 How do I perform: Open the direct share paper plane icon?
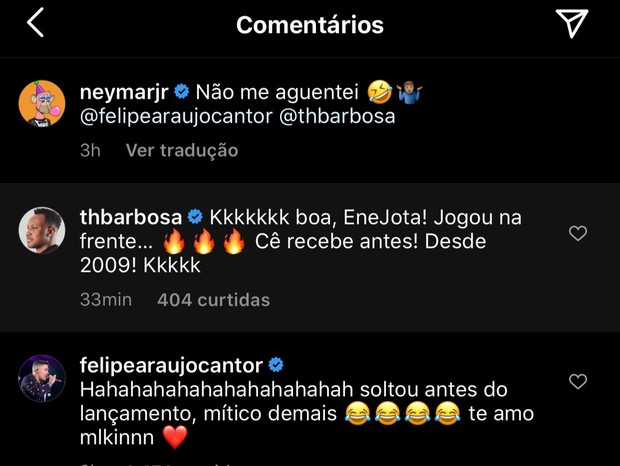tap(571, 24)
